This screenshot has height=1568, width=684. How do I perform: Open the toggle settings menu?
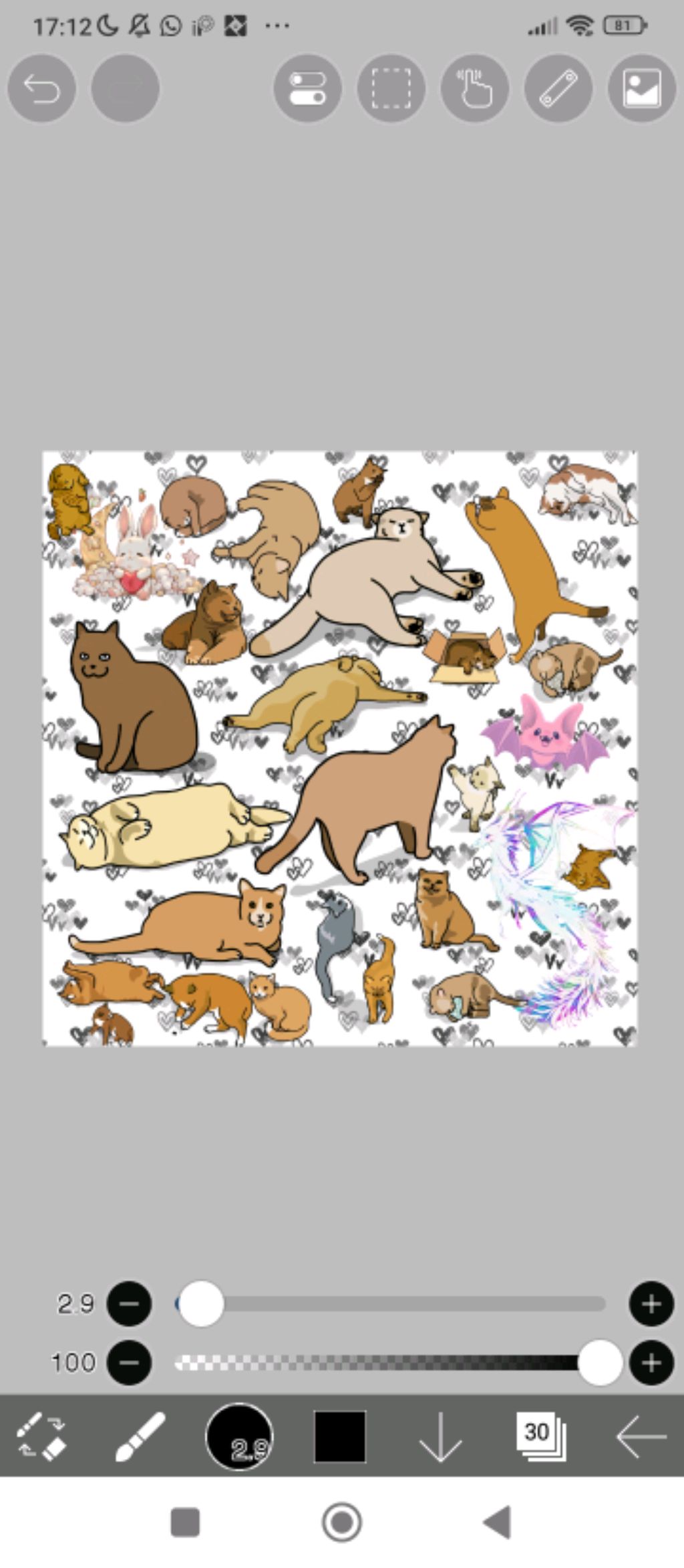tap(307, 88)
